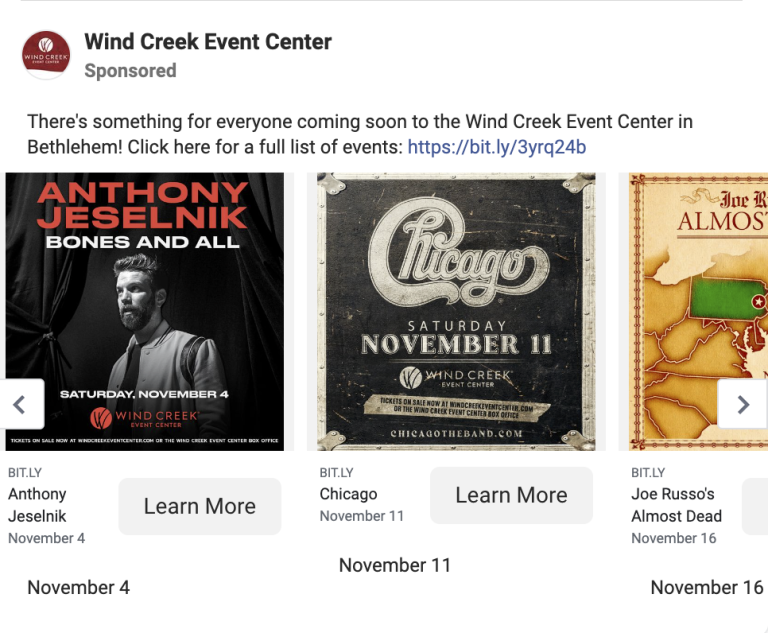Advance carousel with the next arrow
This screenshot has width=768, height=633.
[743, 404]
